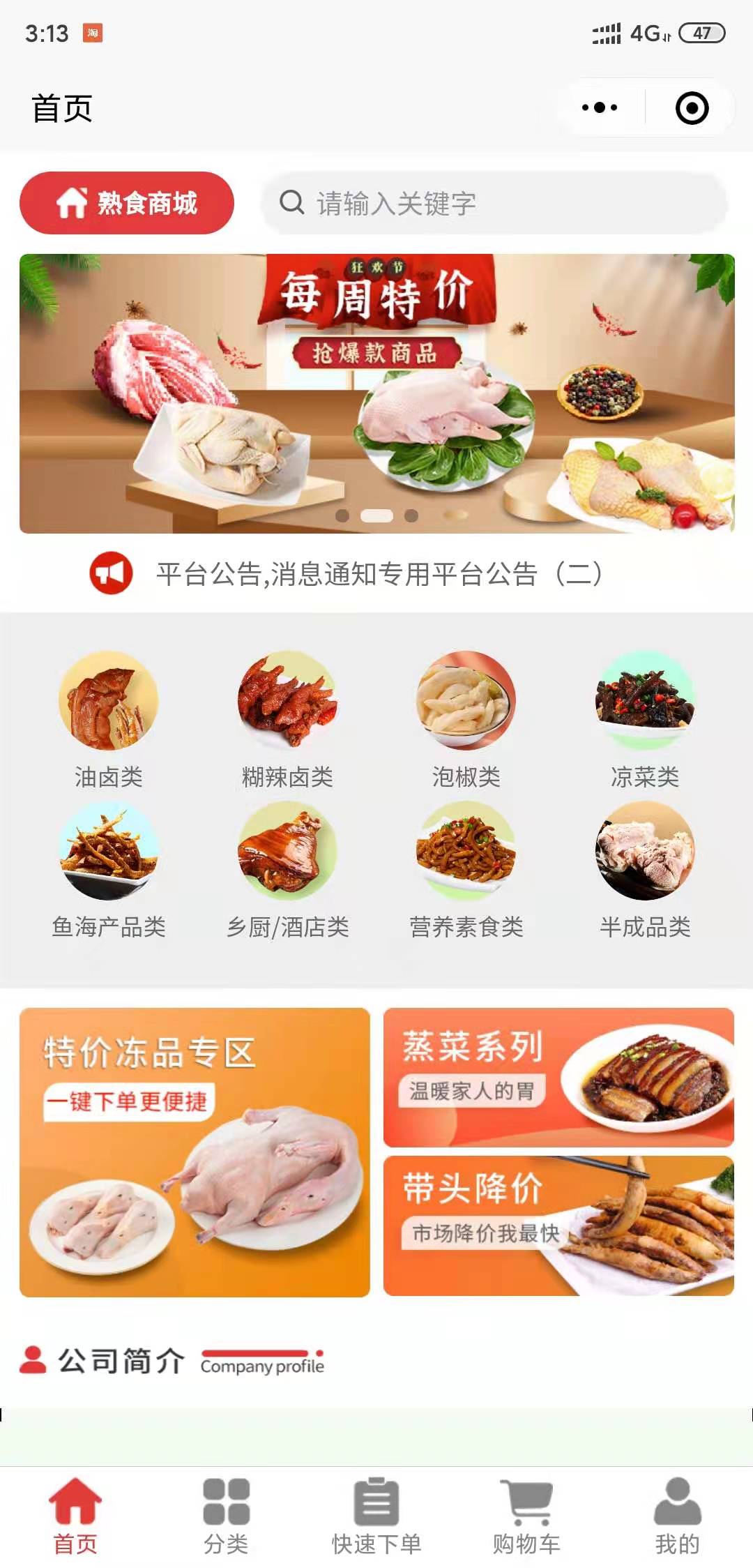Select the 泡椒类 category
The height and width of the screenshot is (1568, 753).
466,720
